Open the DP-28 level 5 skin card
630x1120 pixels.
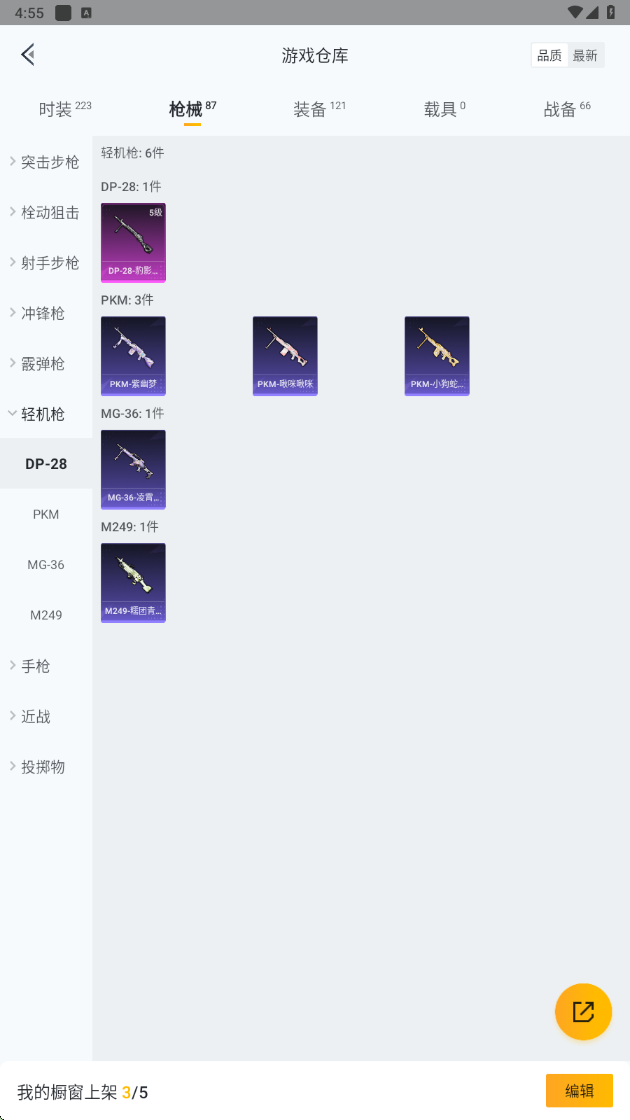click(x=133, y=243)
